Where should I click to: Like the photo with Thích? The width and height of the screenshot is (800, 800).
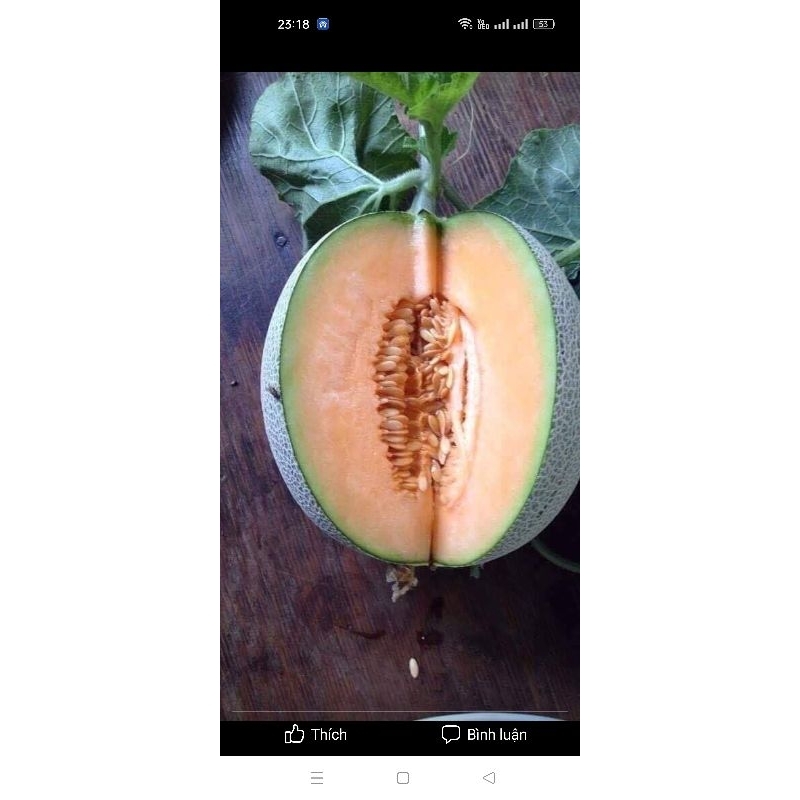(315, 734)
